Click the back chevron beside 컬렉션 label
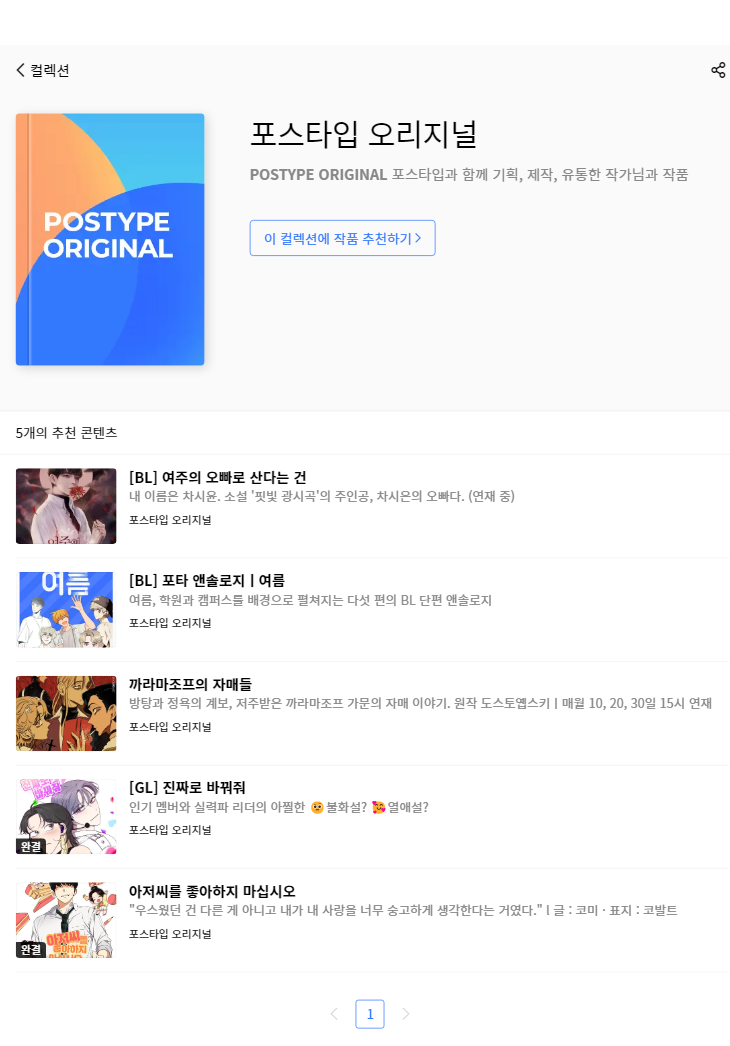 click(x=20, y=70)
